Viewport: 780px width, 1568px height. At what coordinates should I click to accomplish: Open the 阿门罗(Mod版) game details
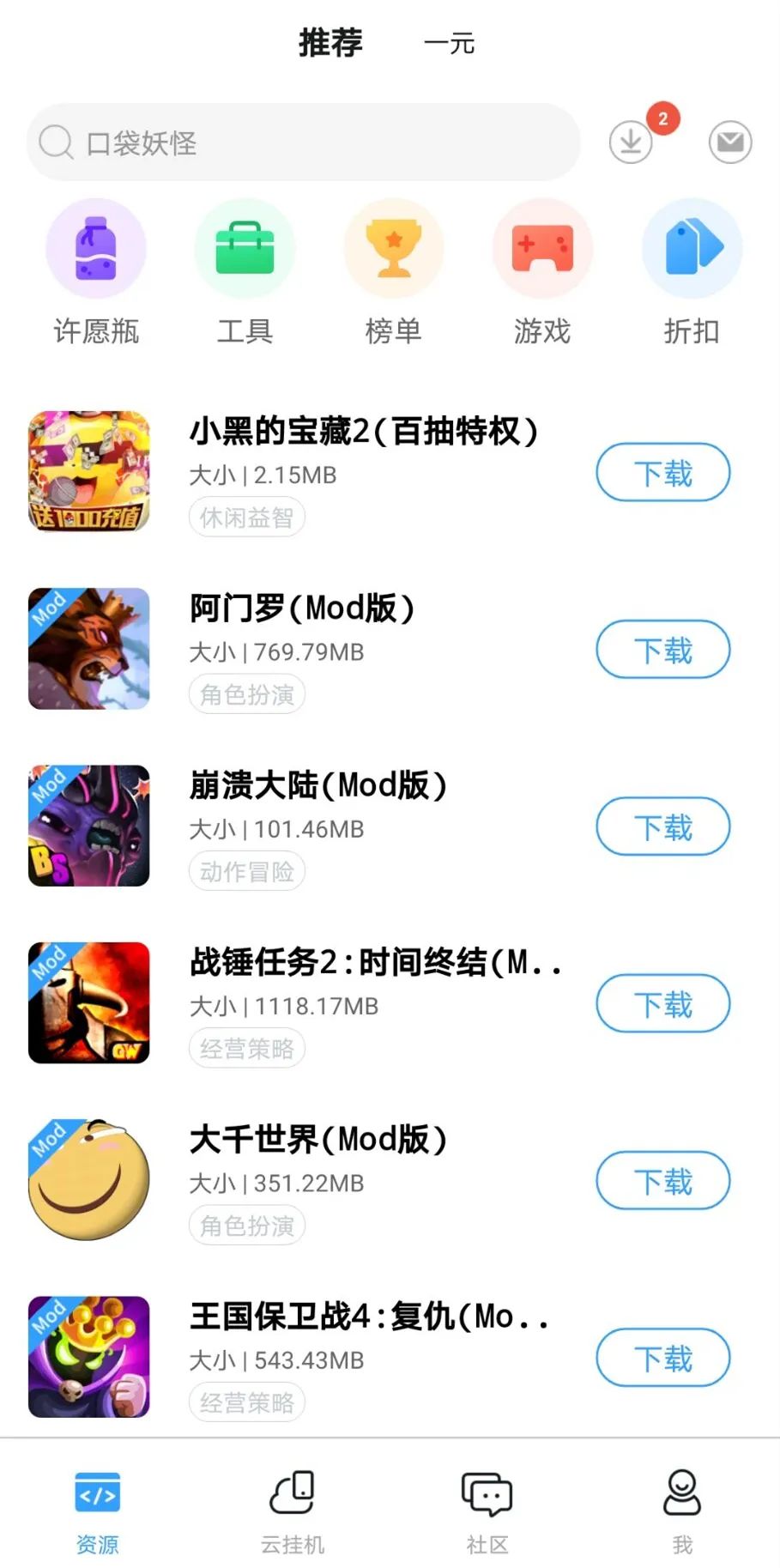[x=302, y=609]
